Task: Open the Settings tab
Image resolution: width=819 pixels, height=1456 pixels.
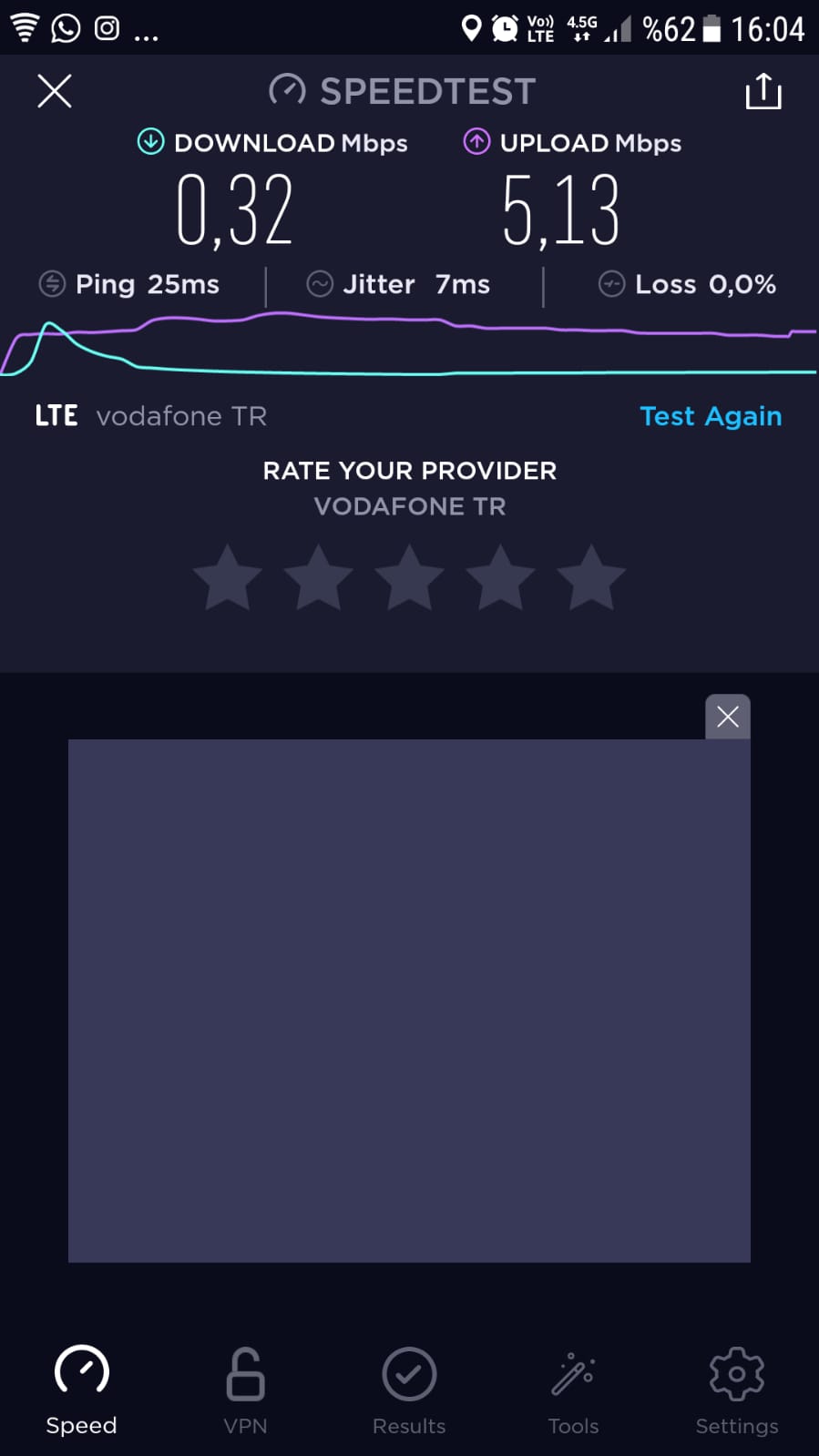Action: (737, 1391)
